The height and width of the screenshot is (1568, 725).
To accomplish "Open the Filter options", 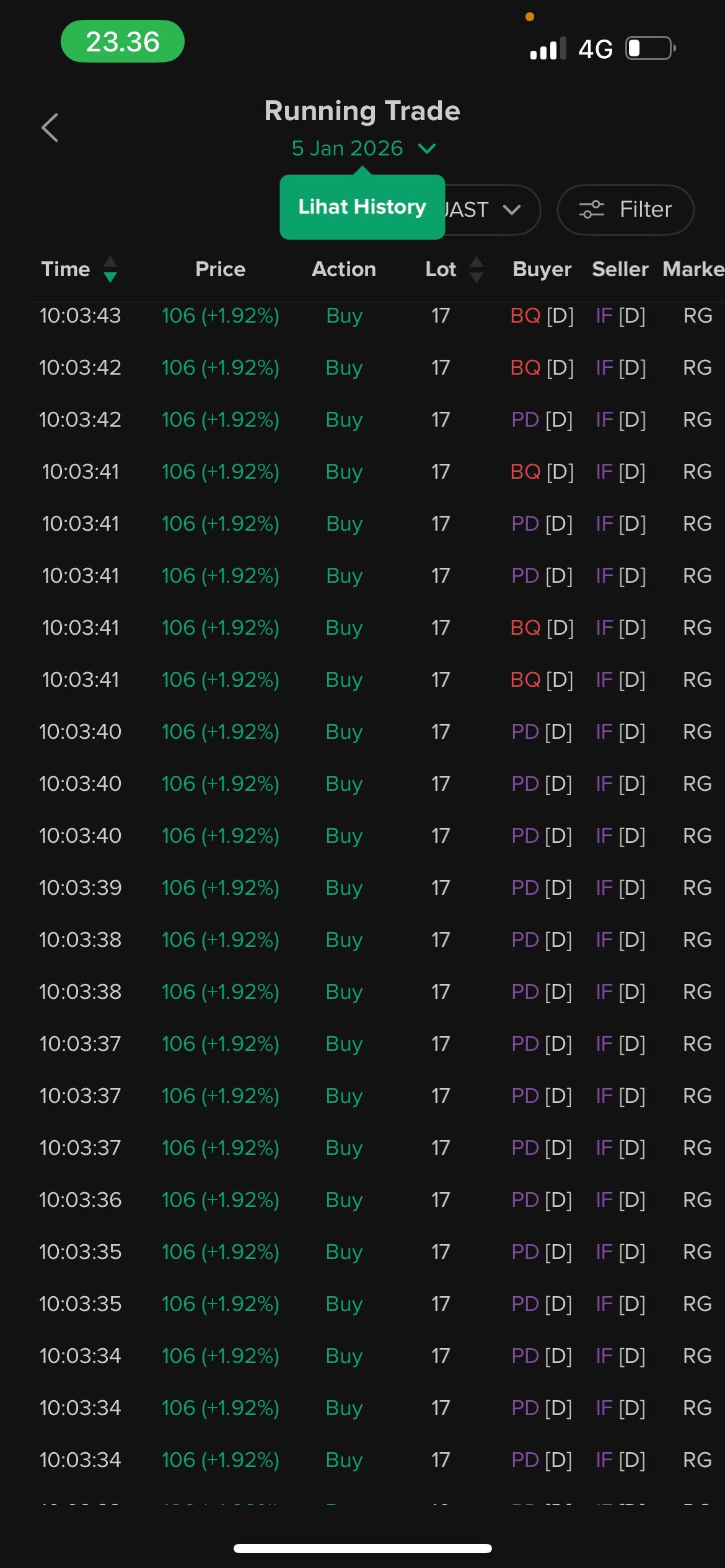I will 625,210.
